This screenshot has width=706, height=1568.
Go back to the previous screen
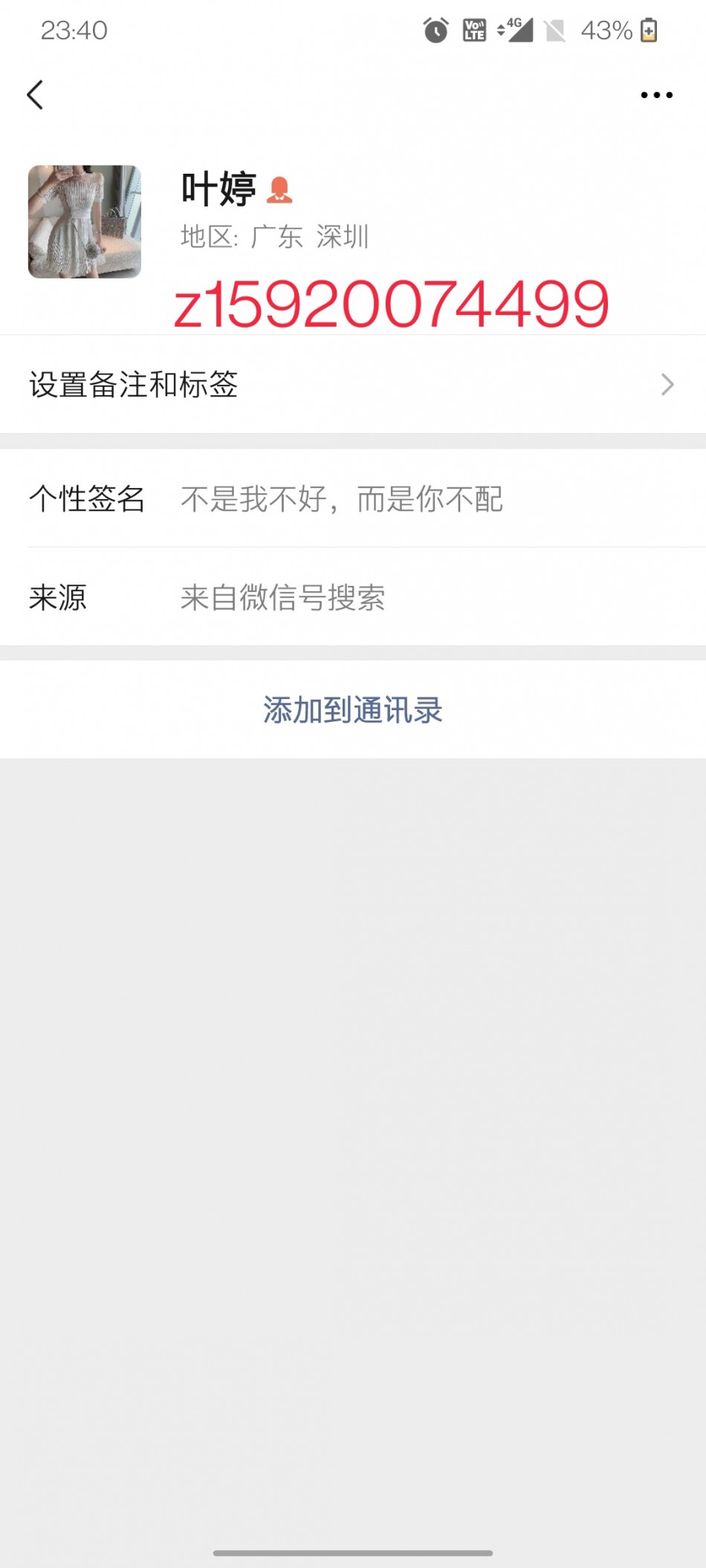pos(35,95)
